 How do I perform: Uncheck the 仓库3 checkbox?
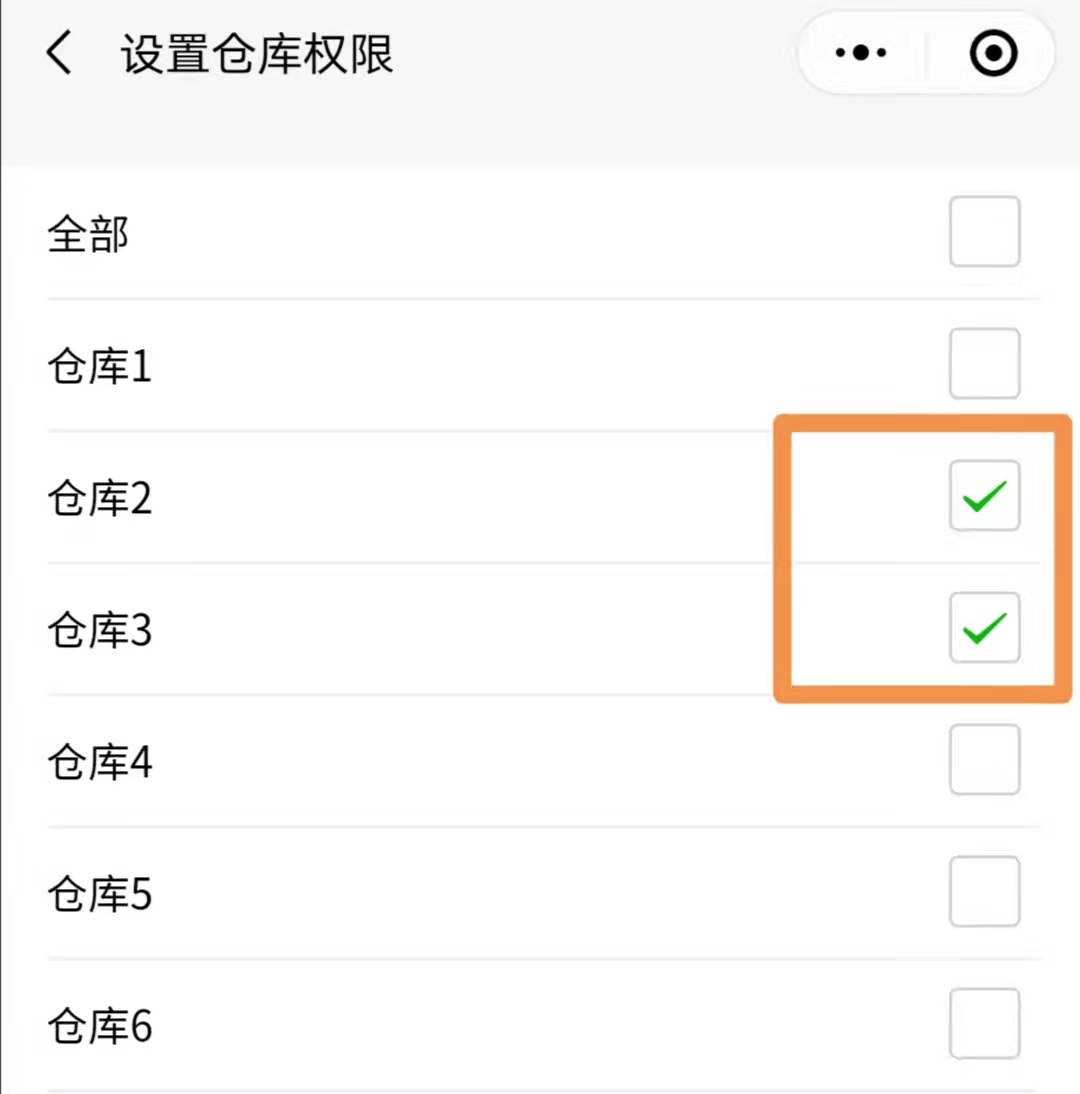[x=984, y=628]
